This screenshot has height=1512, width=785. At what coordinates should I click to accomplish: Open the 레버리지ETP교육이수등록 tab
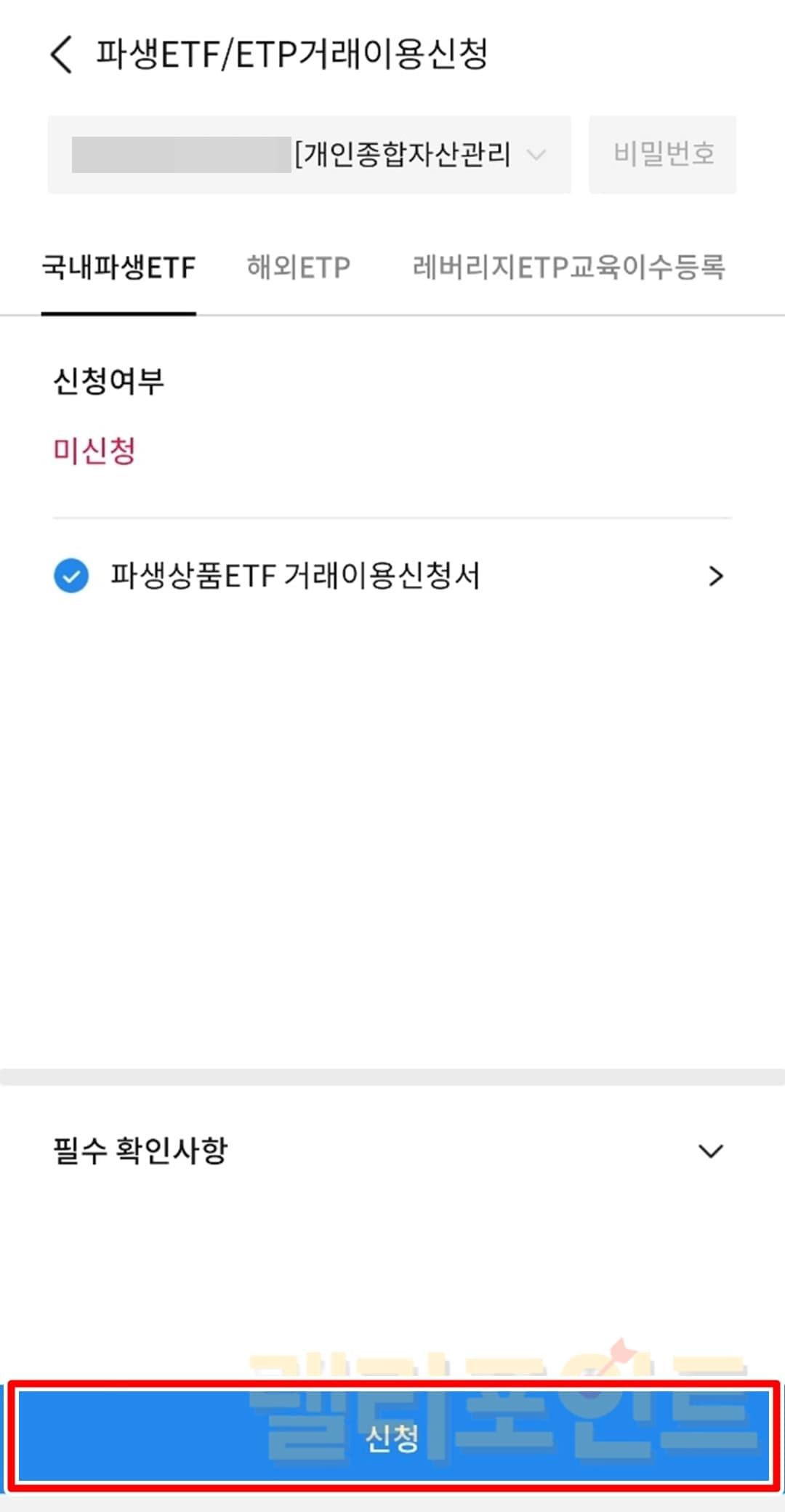[568, 268]
